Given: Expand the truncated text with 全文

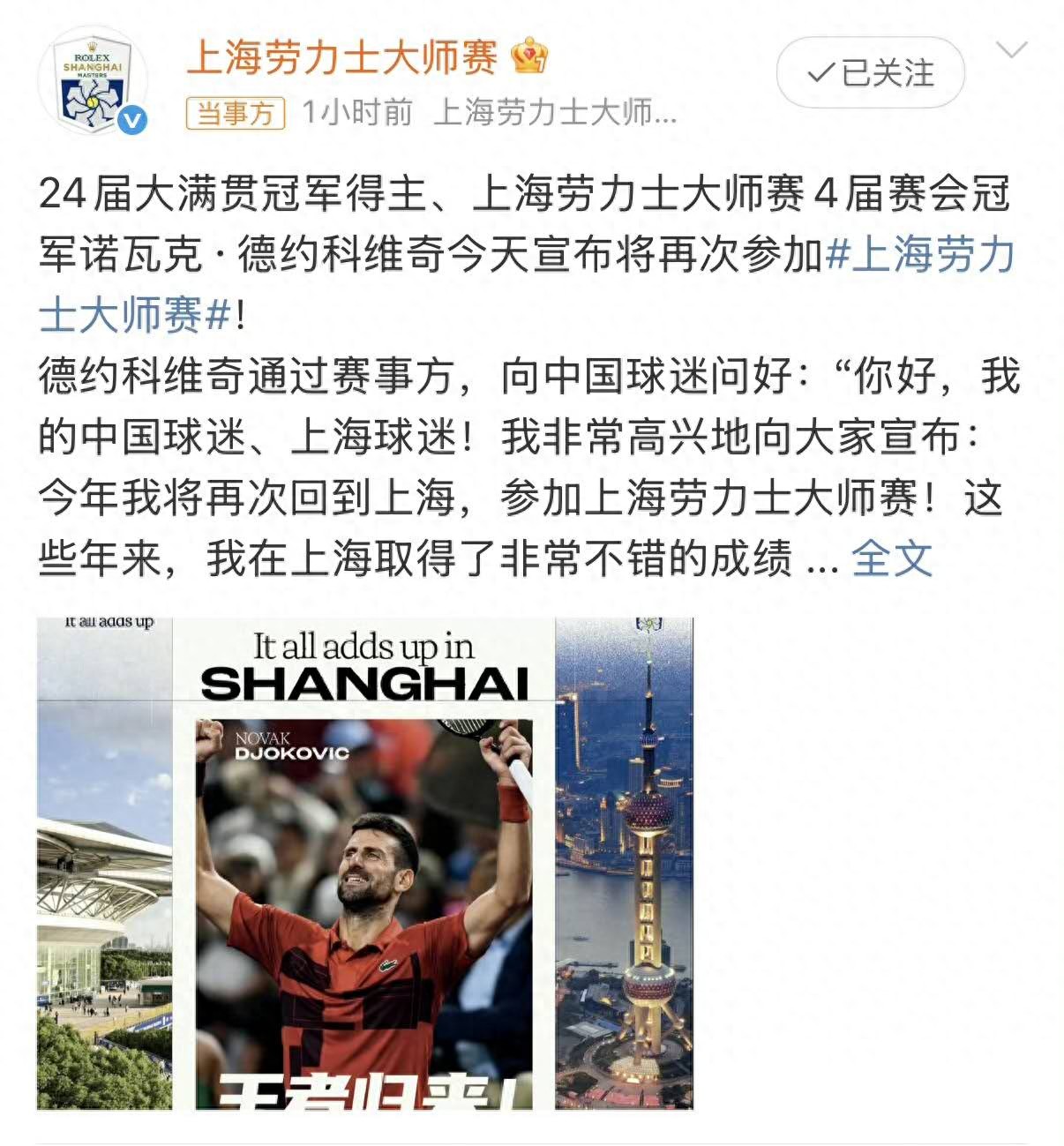Looking at the screenshot, I should pos(893,558).
